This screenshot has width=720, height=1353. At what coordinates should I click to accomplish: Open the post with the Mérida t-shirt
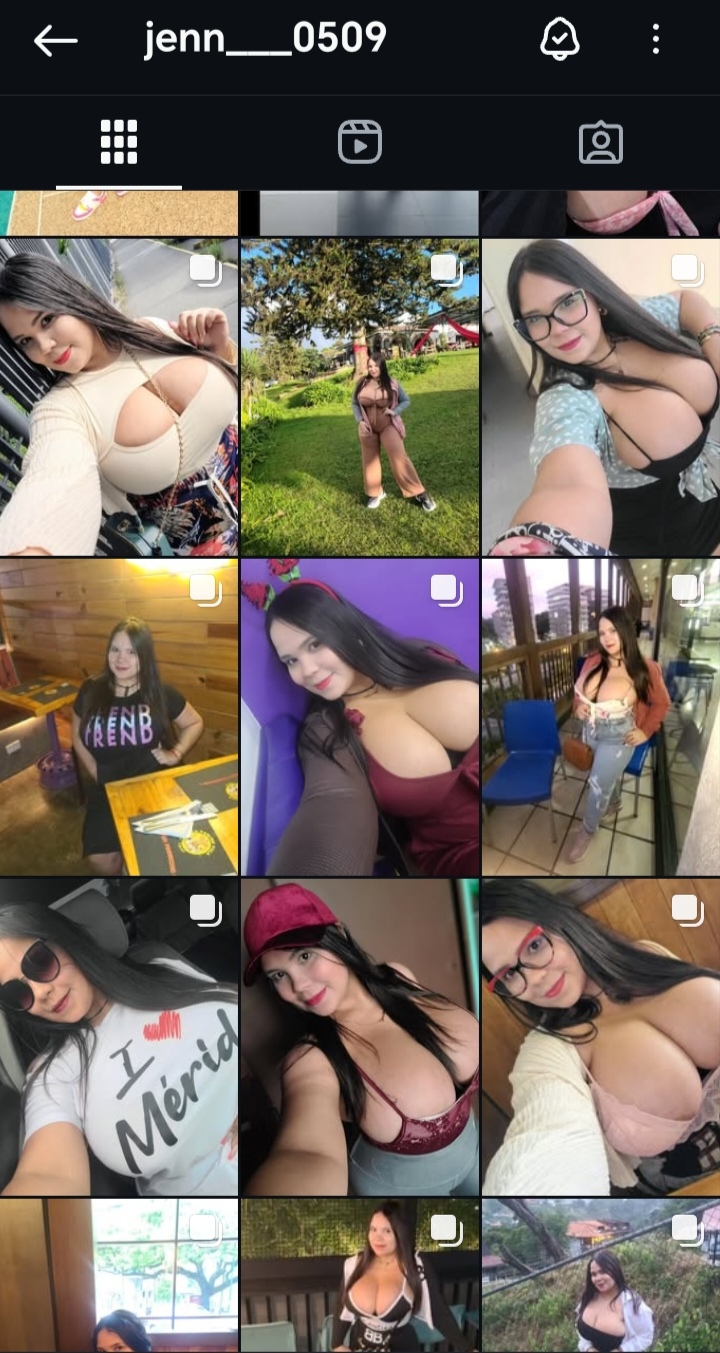[x=119, y=1037]
